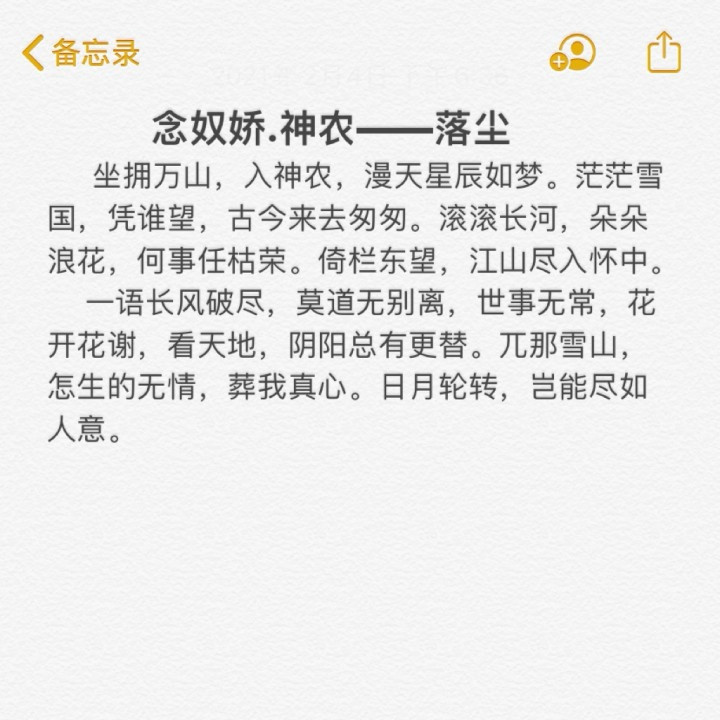720x720 pixels.
Task: Share this note
Action: click(x=664, y=52)
